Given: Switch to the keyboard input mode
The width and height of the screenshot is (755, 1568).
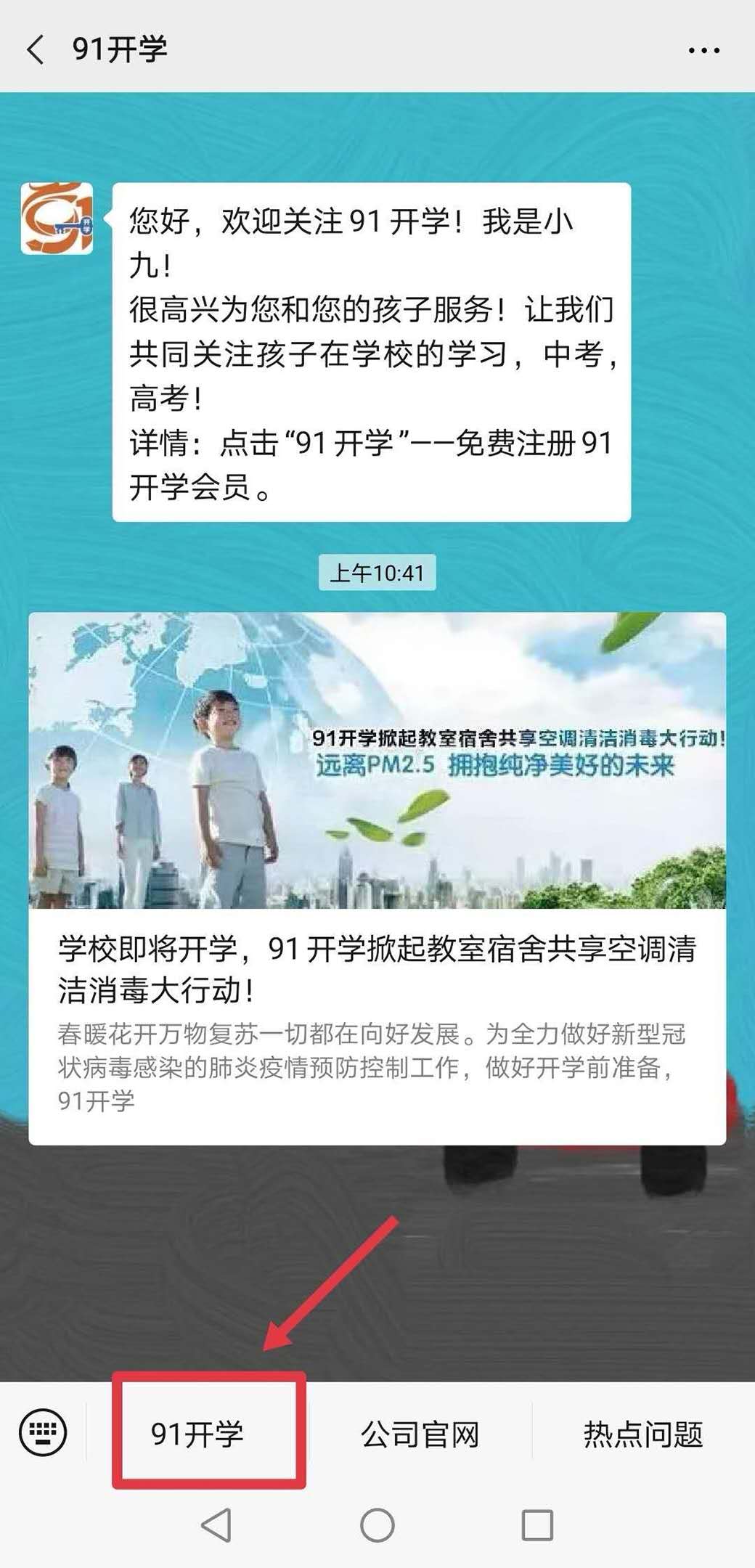Looking at the screenshot, I should click(x=43, y=1432).
